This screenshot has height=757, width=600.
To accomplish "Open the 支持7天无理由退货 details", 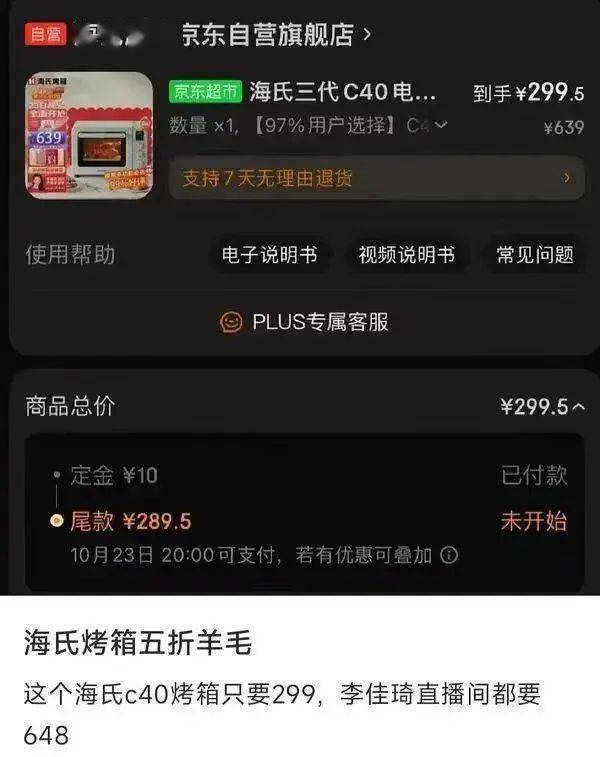I will click(377, 178).
